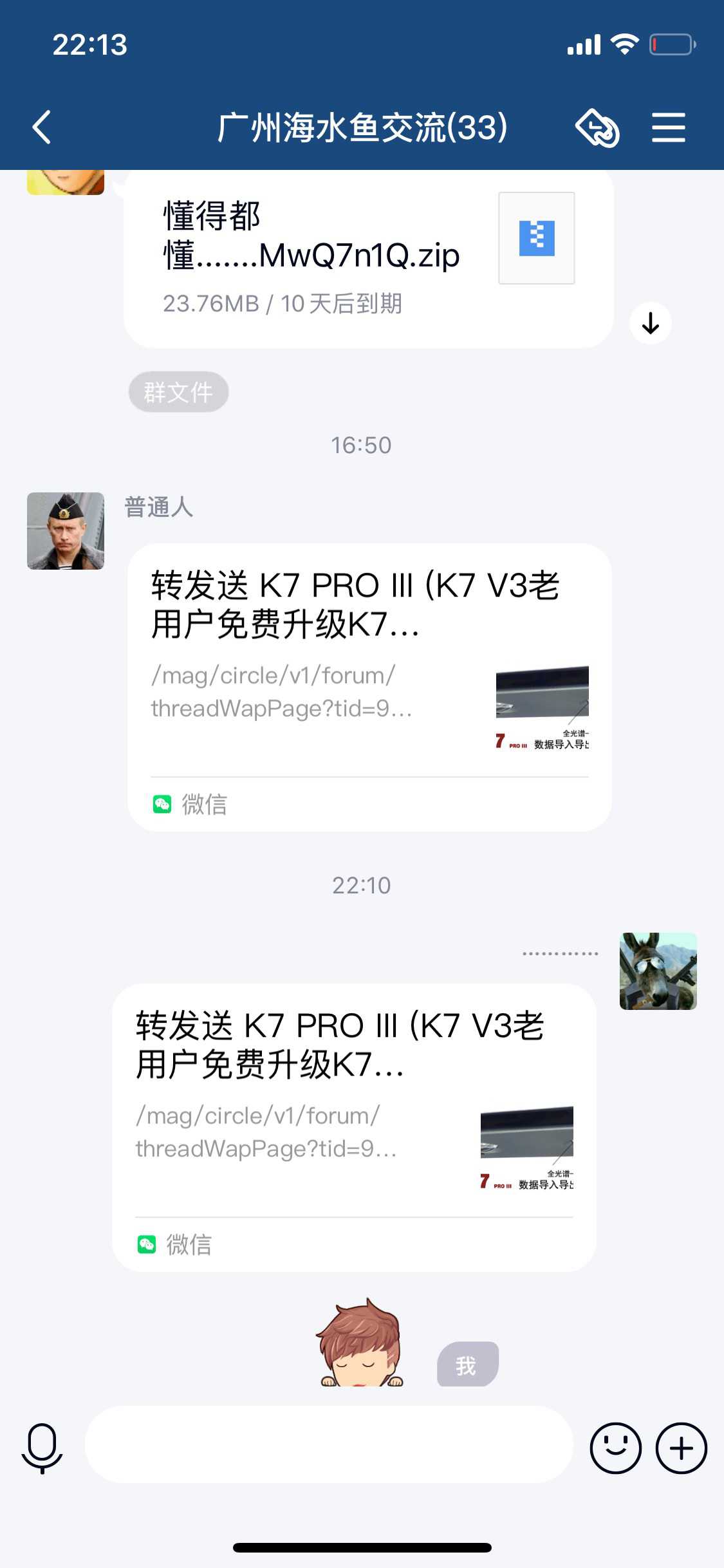Open the emoji picker
The width and height of the screenshot is (724, 1568).
click(615, 1448)
